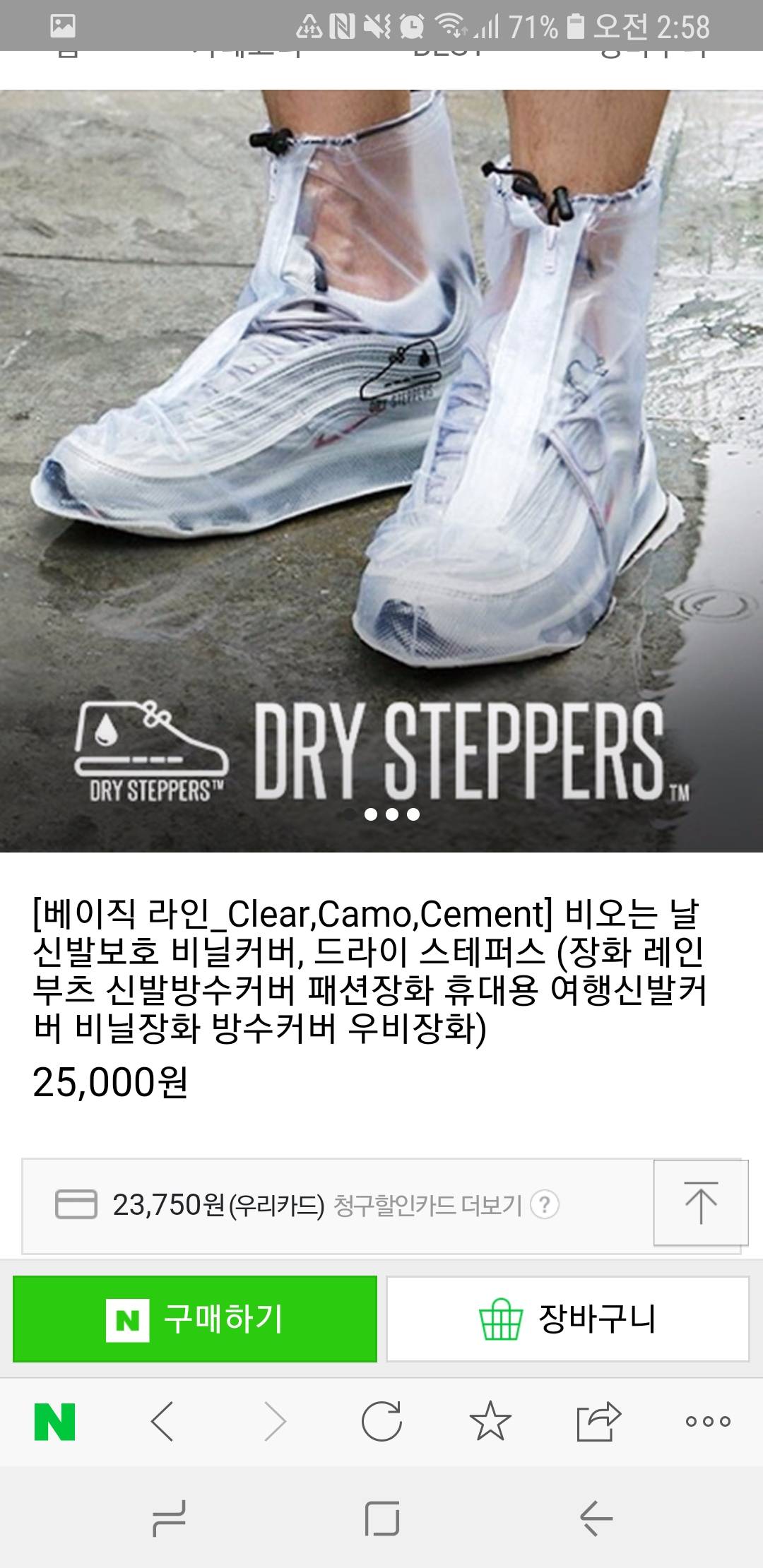This screenshot has width=763, height=1568.
Task: Open recent apps from navigation bar
Action: tap(169, 1516)
